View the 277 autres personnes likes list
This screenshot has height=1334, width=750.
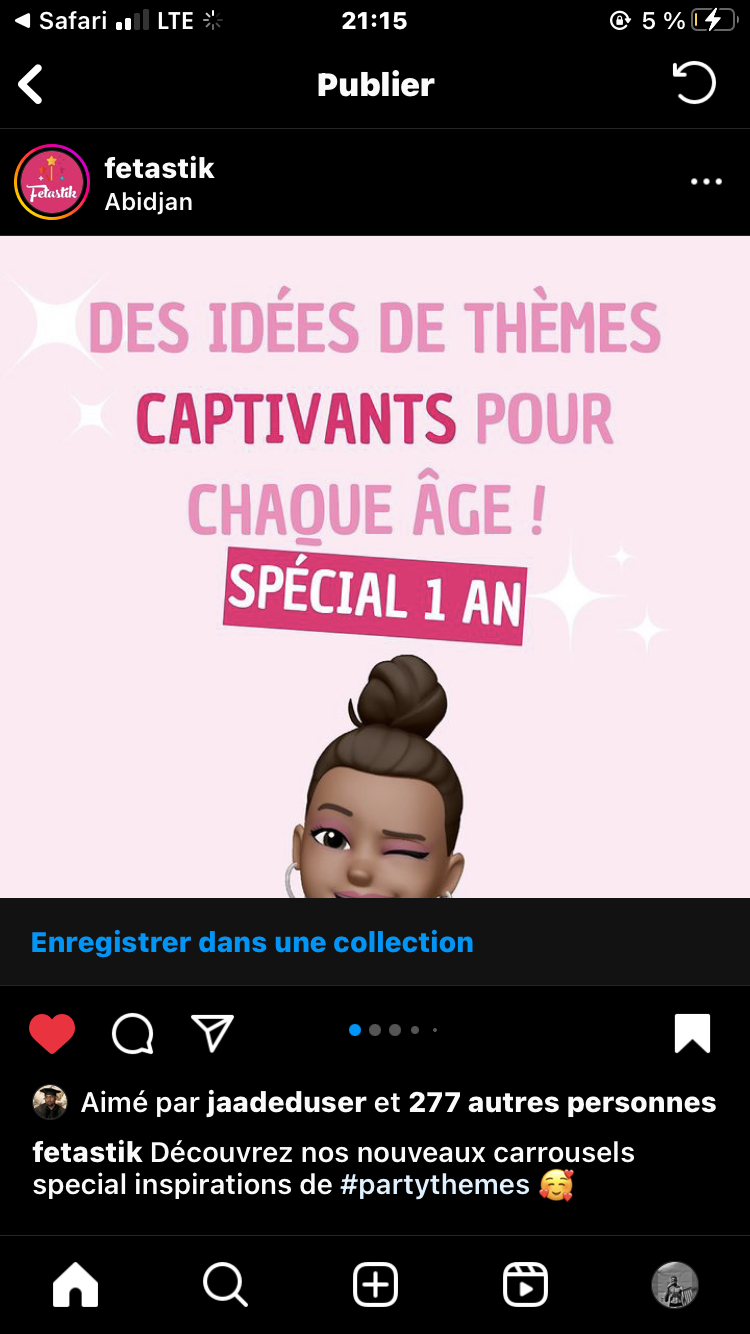(x=562, y=1102)
